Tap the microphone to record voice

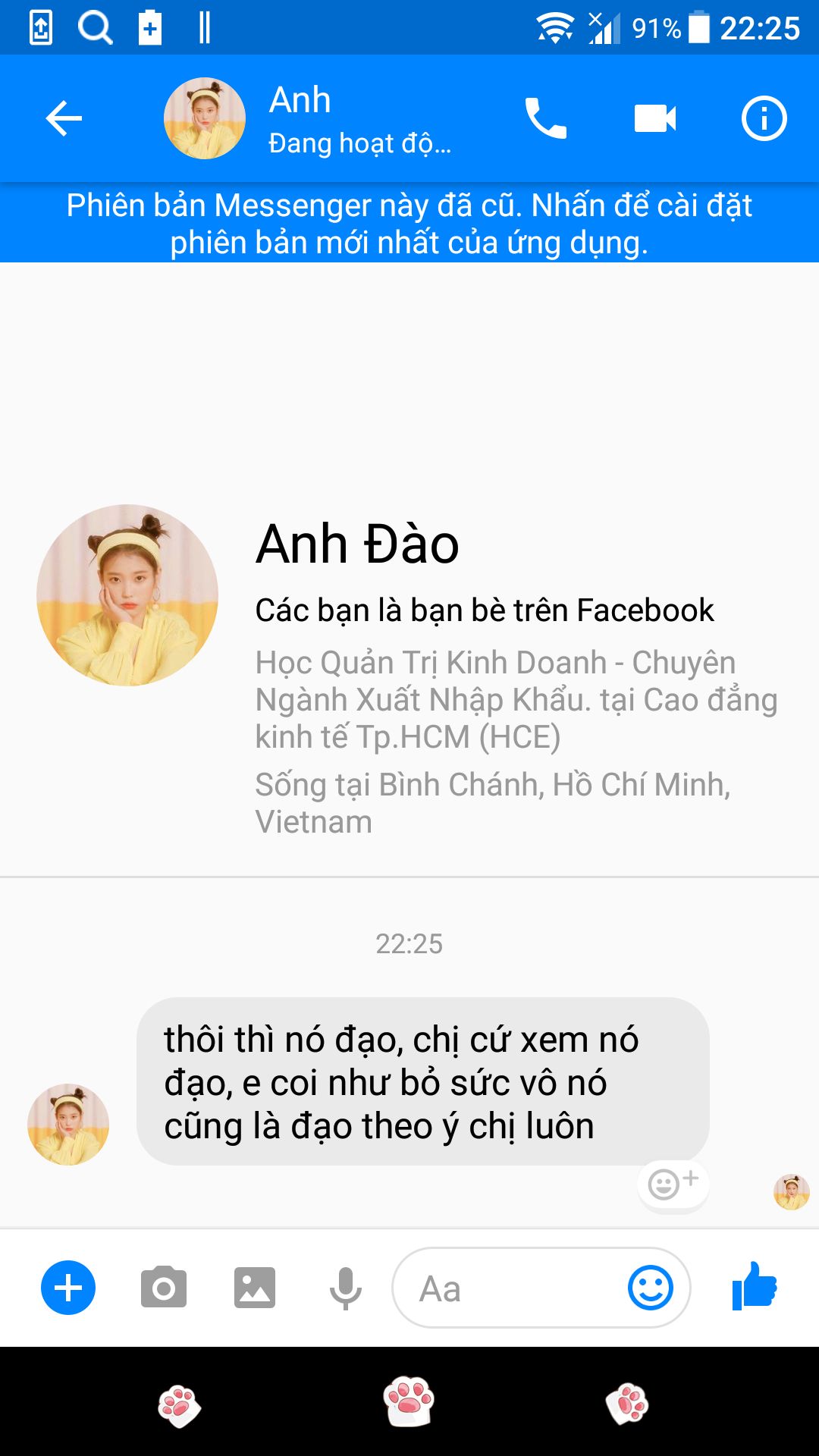tap(346, 1288)
